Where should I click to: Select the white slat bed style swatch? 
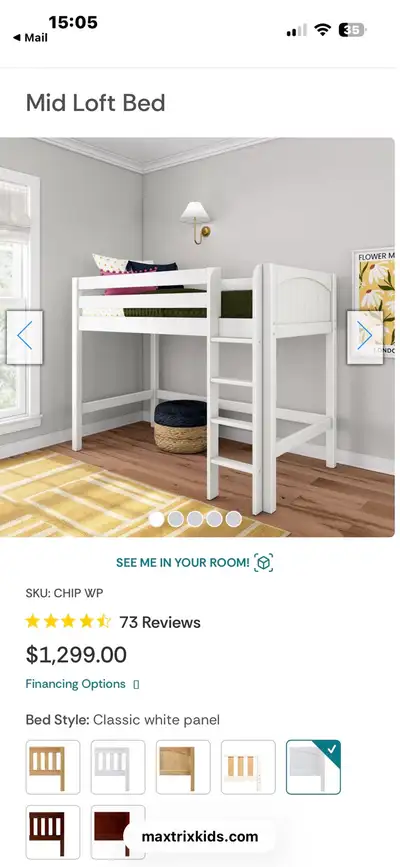[118, 767]
